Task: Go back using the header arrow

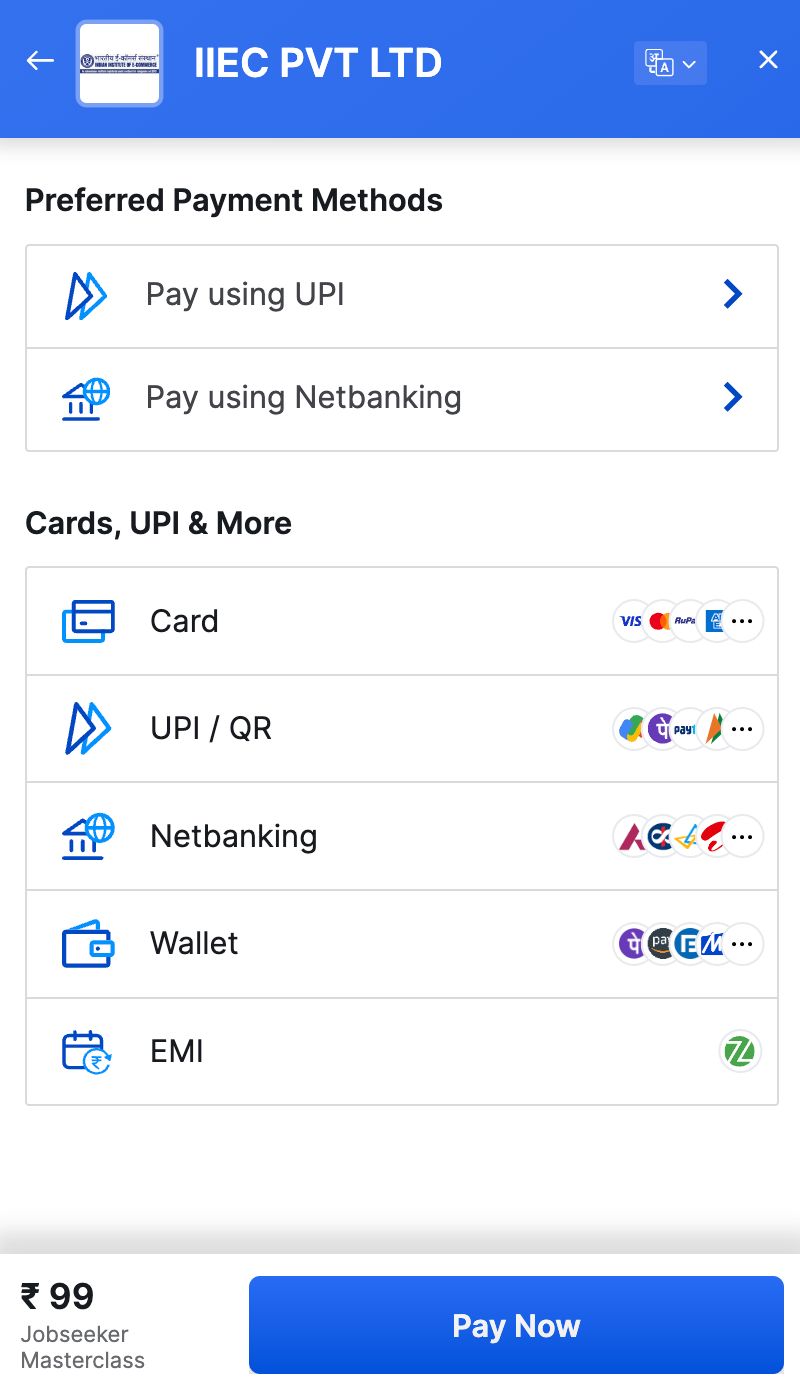Action: tap(40, 61)
